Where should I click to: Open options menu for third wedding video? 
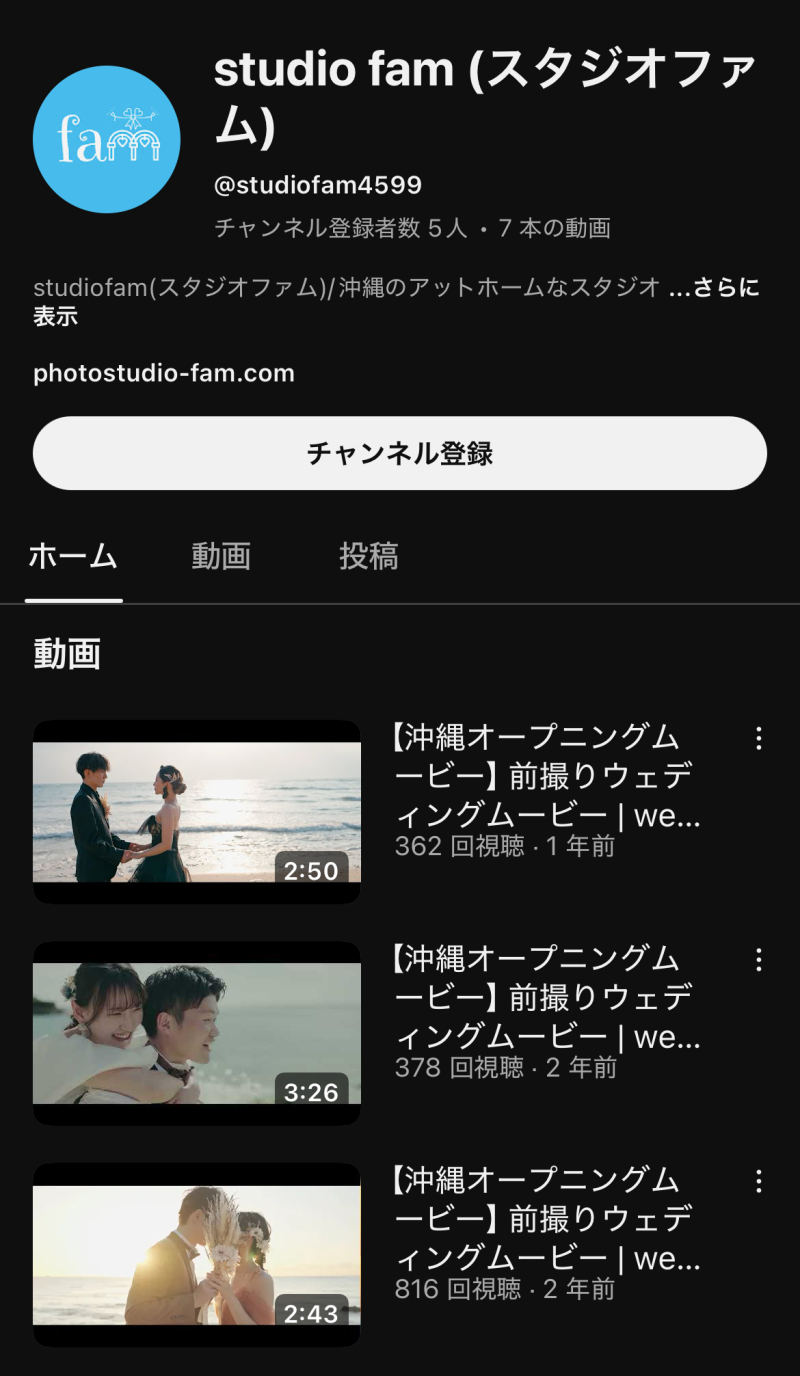click(758, 1181)
